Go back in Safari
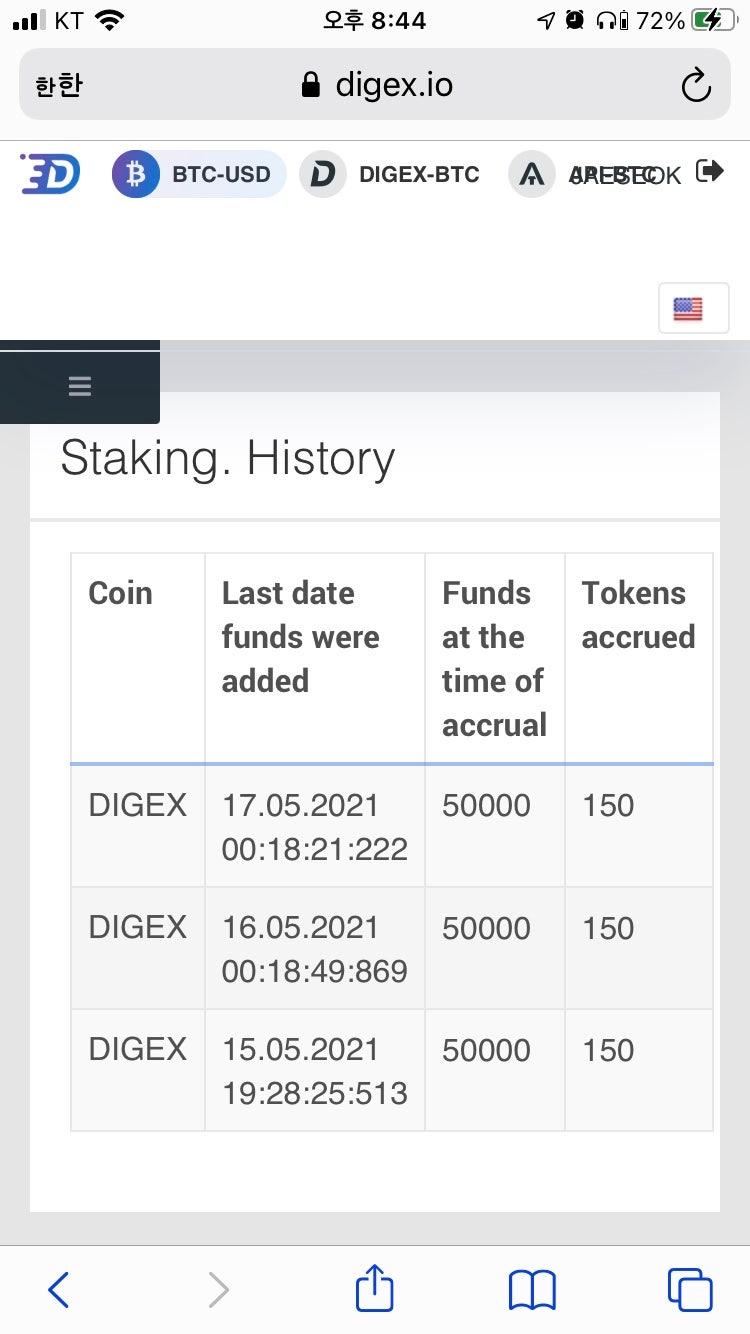The image size is (750, 1334). (59, 1290)
